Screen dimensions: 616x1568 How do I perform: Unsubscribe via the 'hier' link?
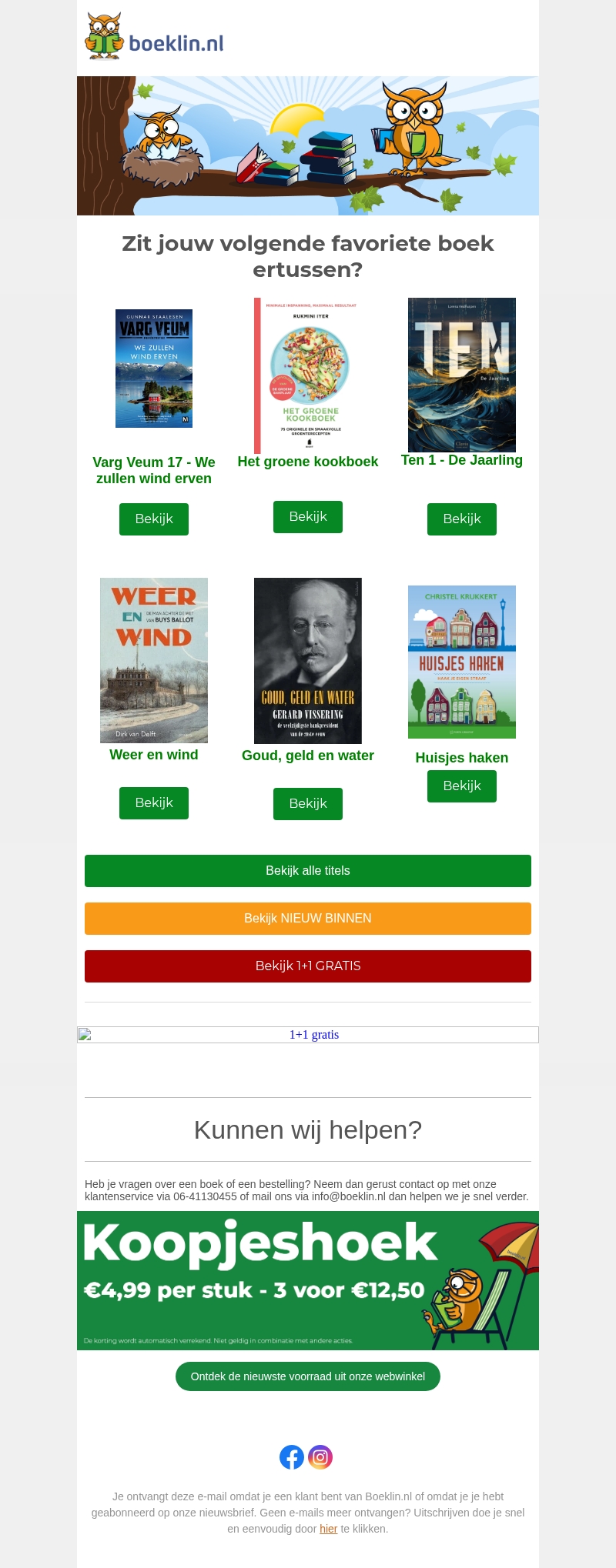coord(329,1529)
